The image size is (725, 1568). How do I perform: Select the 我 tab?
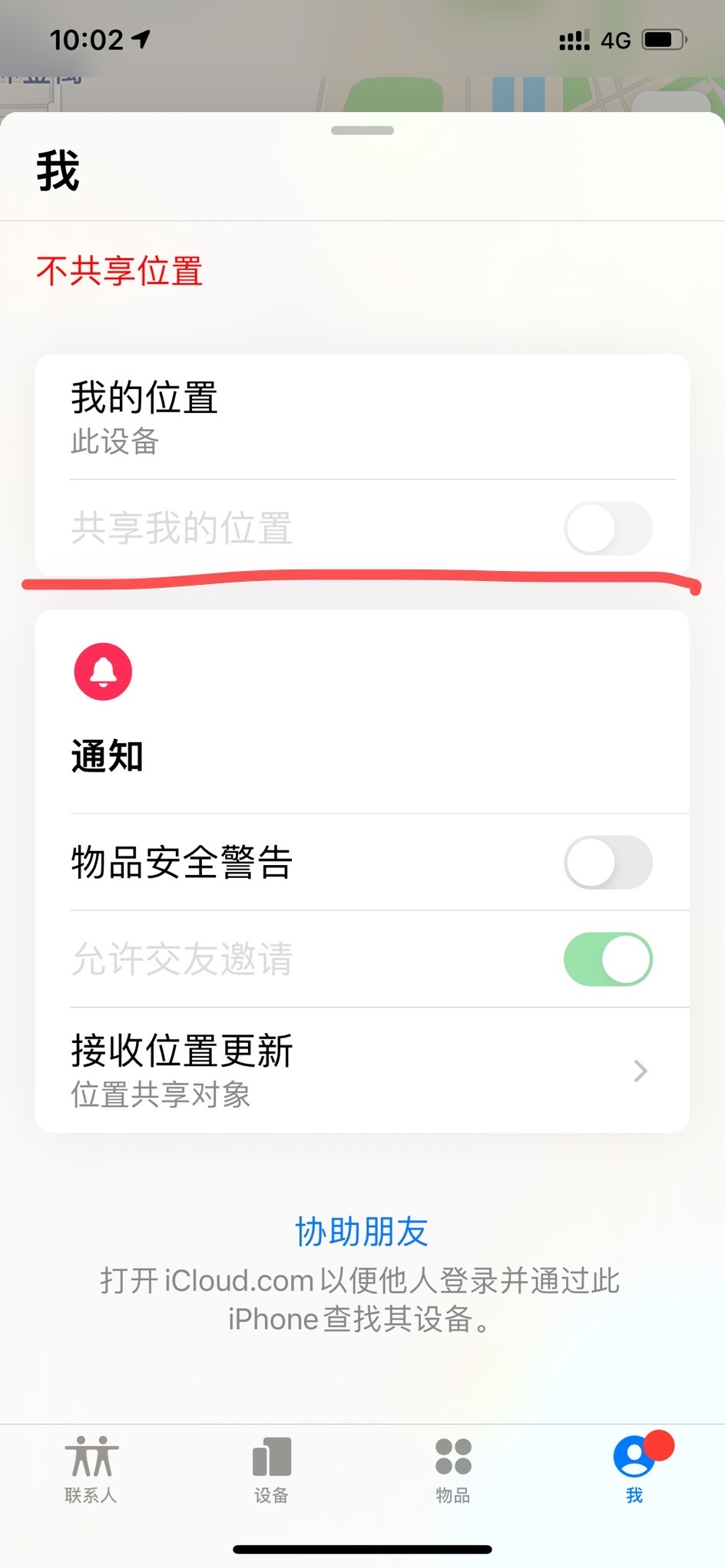click(x=634, y=1469)
